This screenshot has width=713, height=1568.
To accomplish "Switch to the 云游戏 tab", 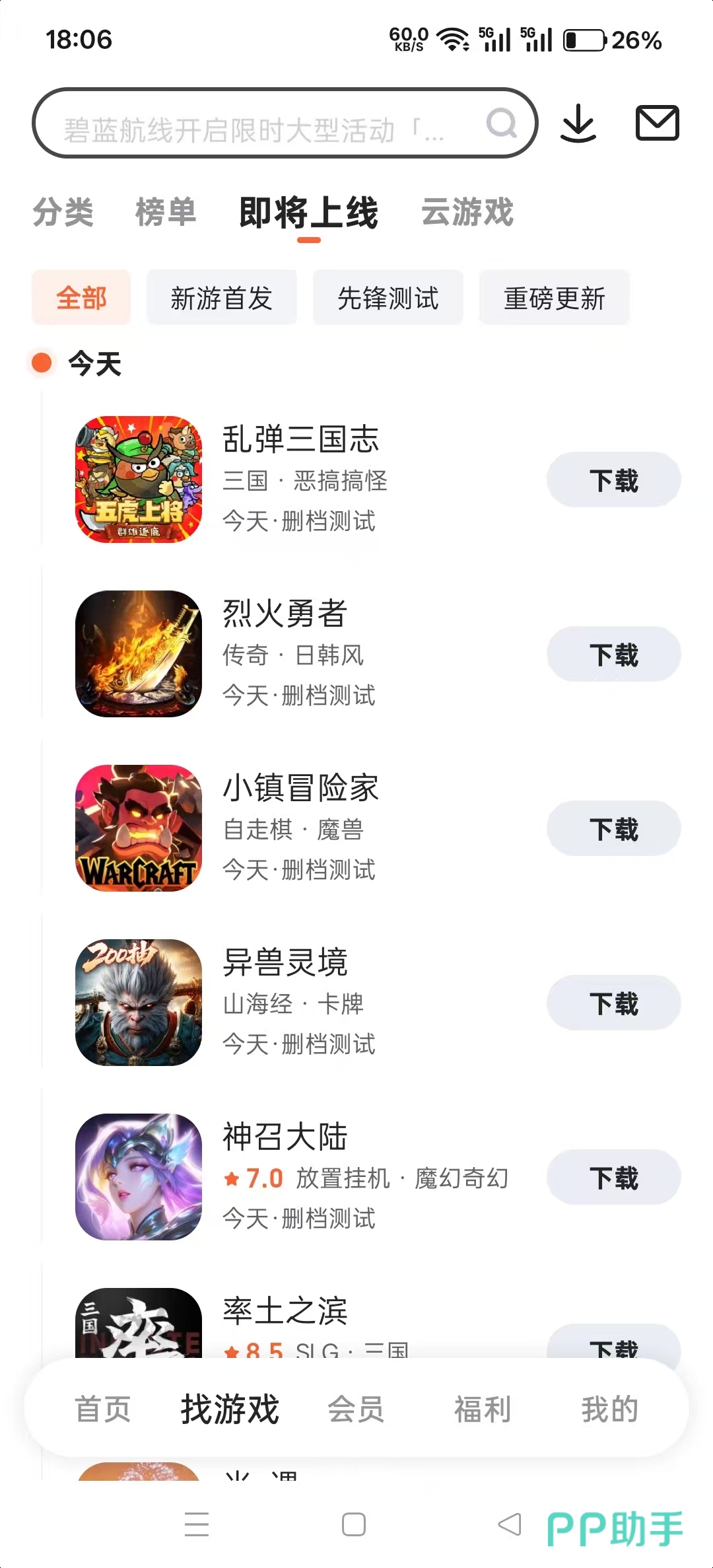I will click(x=467, y=213).
